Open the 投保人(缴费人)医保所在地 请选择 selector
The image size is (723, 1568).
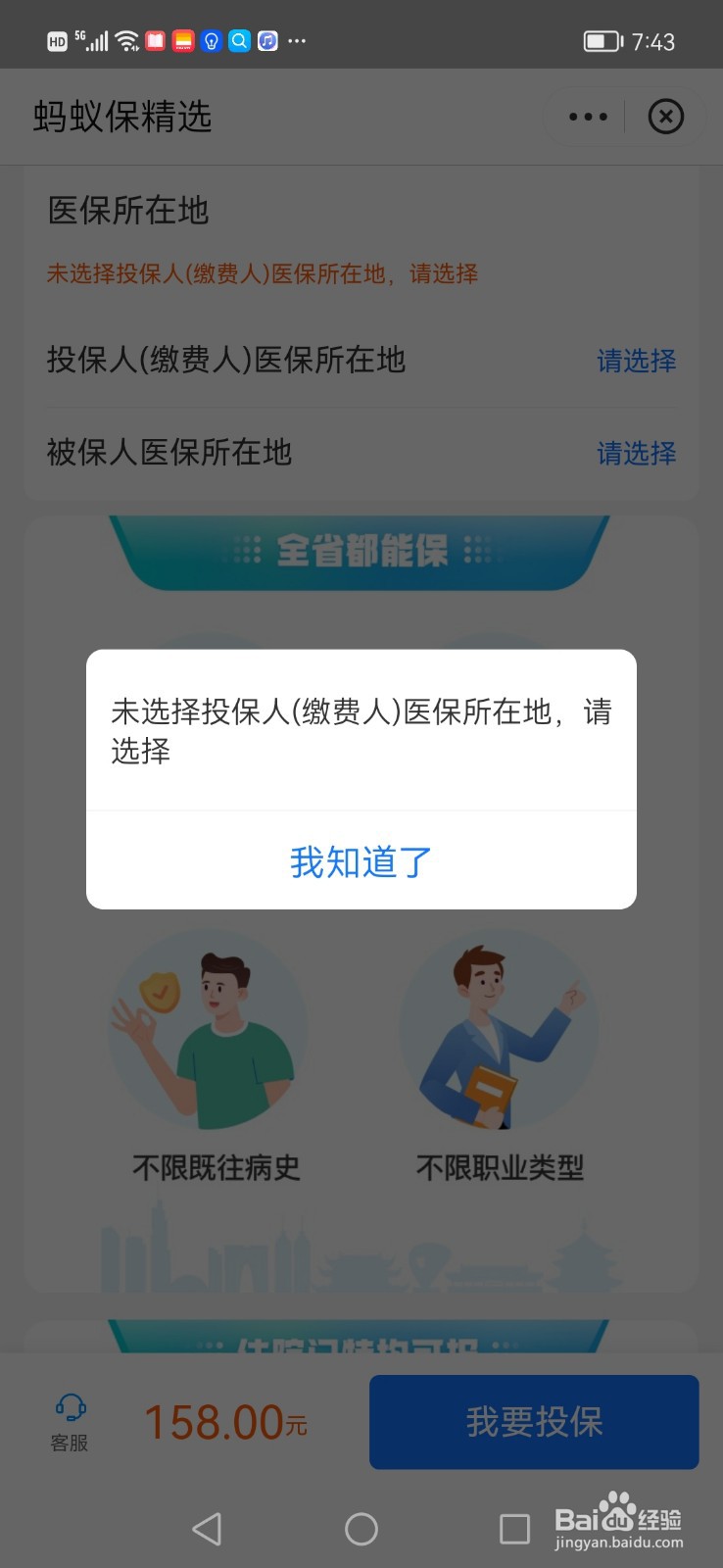(636, 362)
